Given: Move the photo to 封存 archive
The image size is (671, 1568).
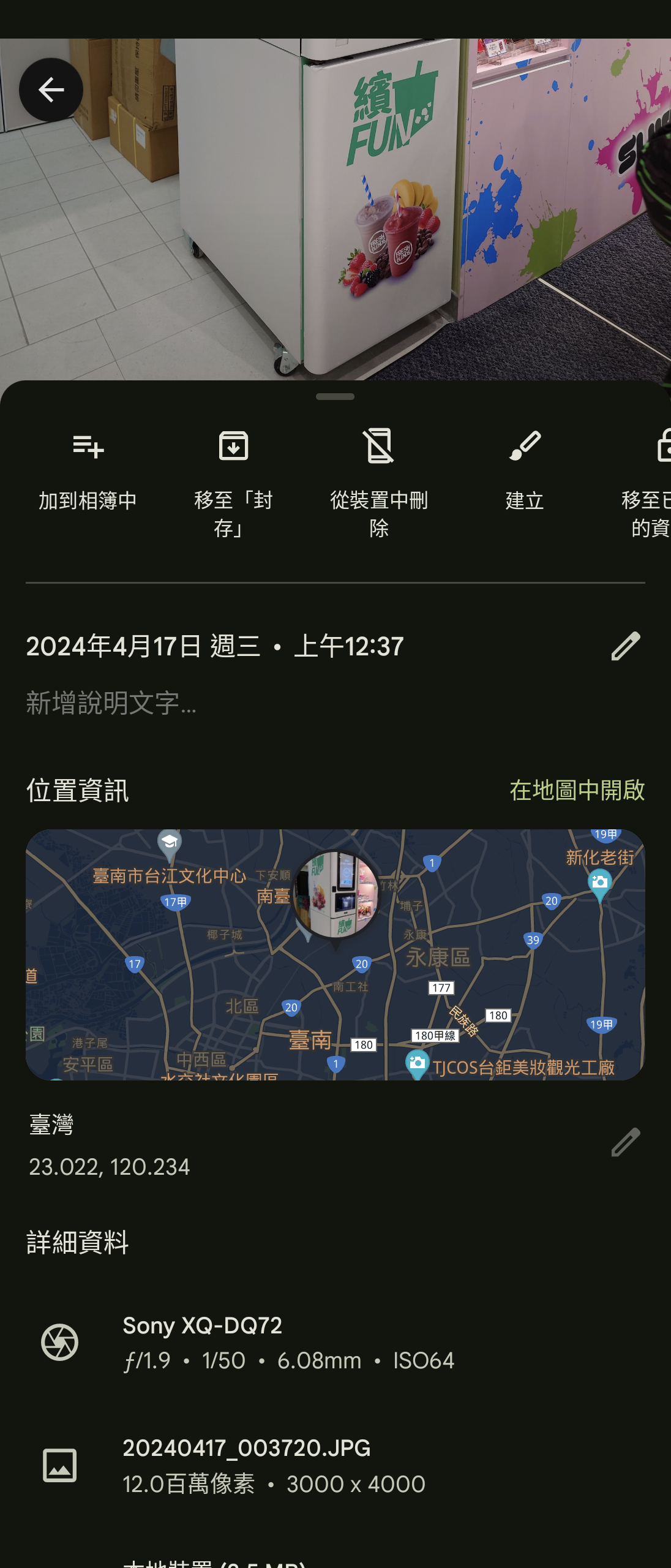Looking at the screenshot, I should 233,481.
